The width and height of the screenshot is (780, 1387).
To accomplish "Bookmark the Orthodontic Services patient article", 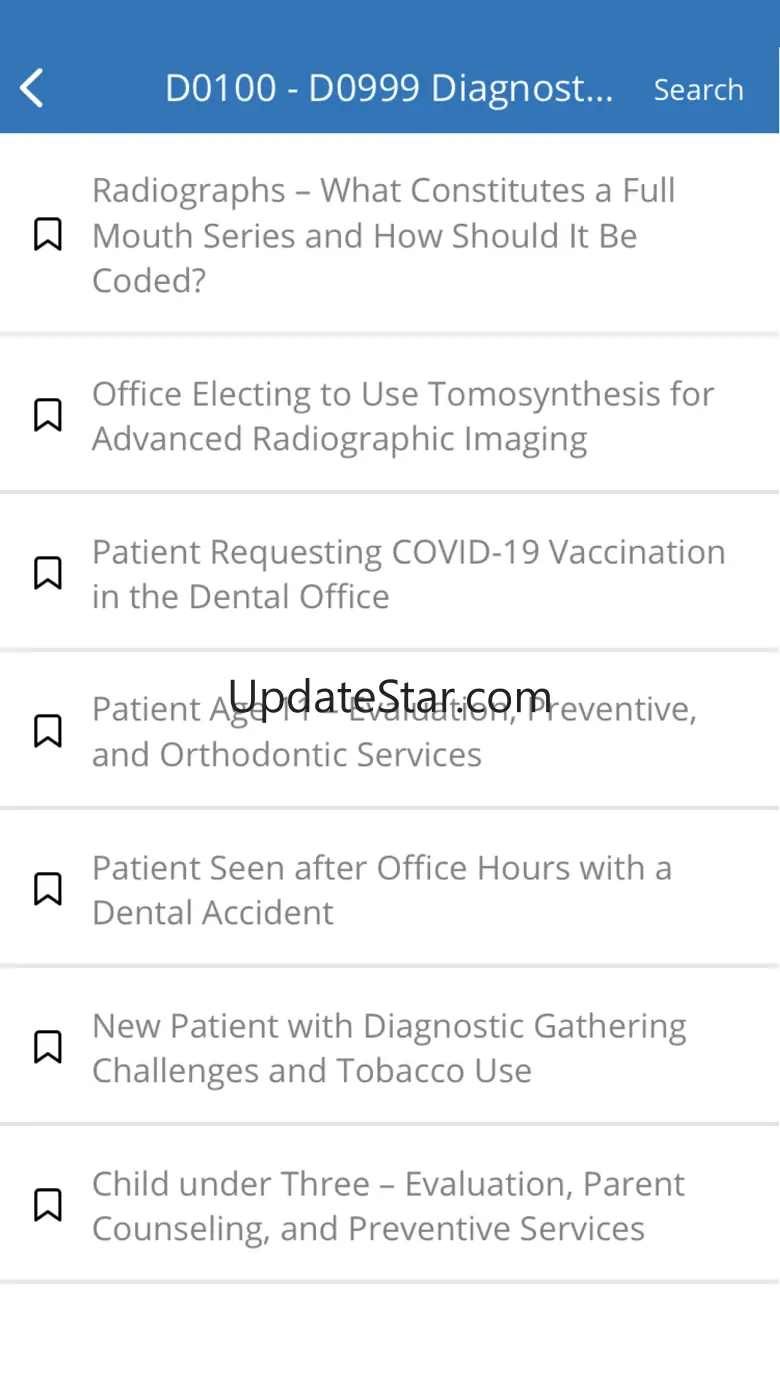I will pos(48,731).
